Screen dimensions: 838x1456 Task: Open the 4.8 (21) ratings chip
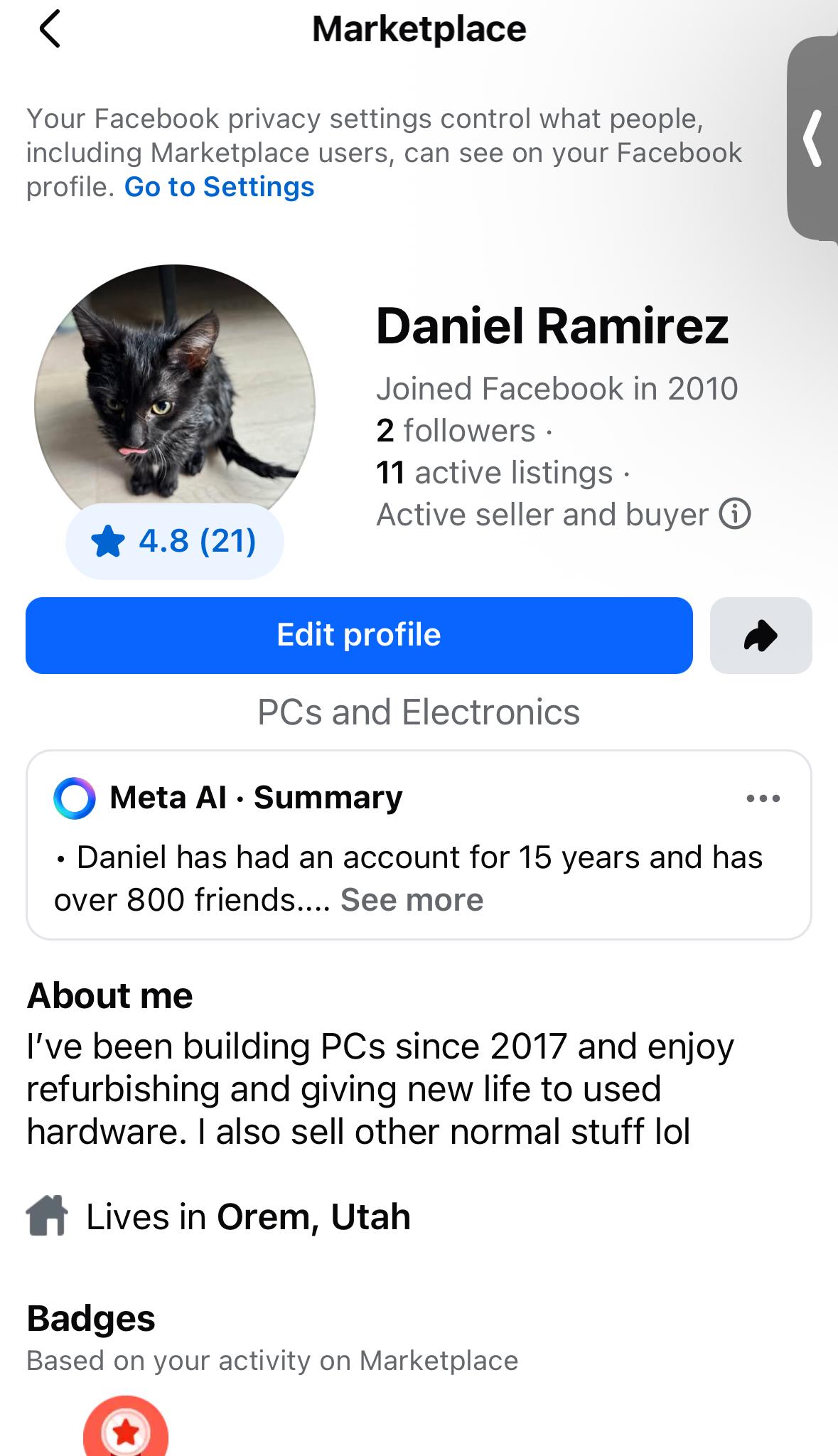(x=174, y=541)
